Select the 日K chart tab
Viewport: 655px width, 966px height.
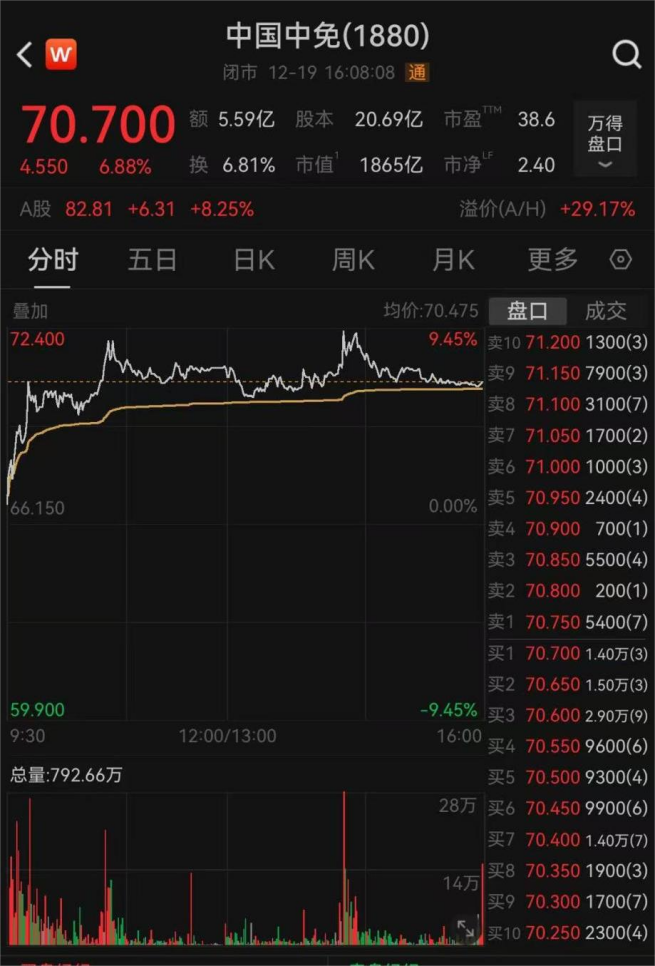pos(253,260)
